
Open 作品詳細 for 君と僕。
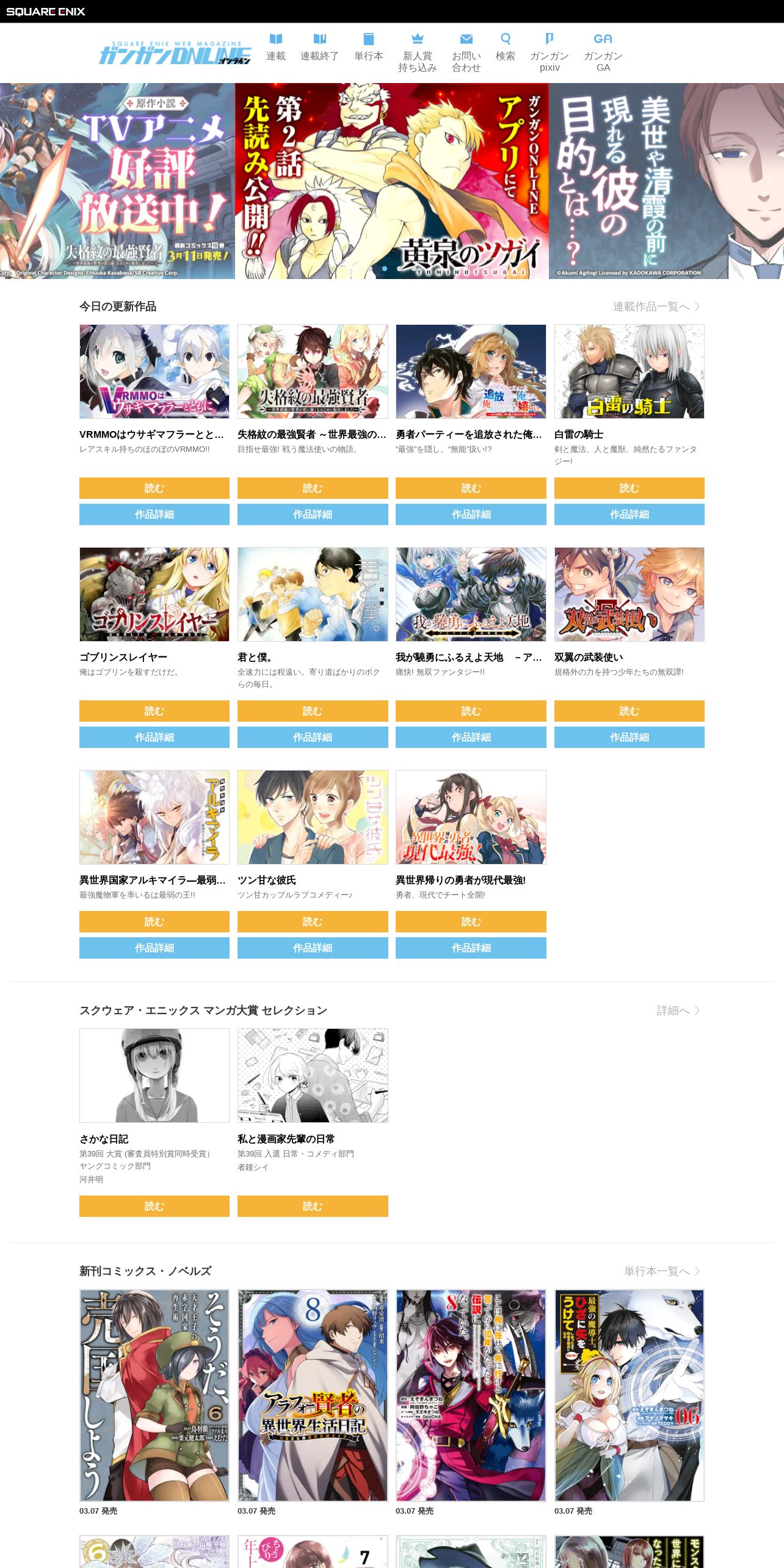pos(313,737)
